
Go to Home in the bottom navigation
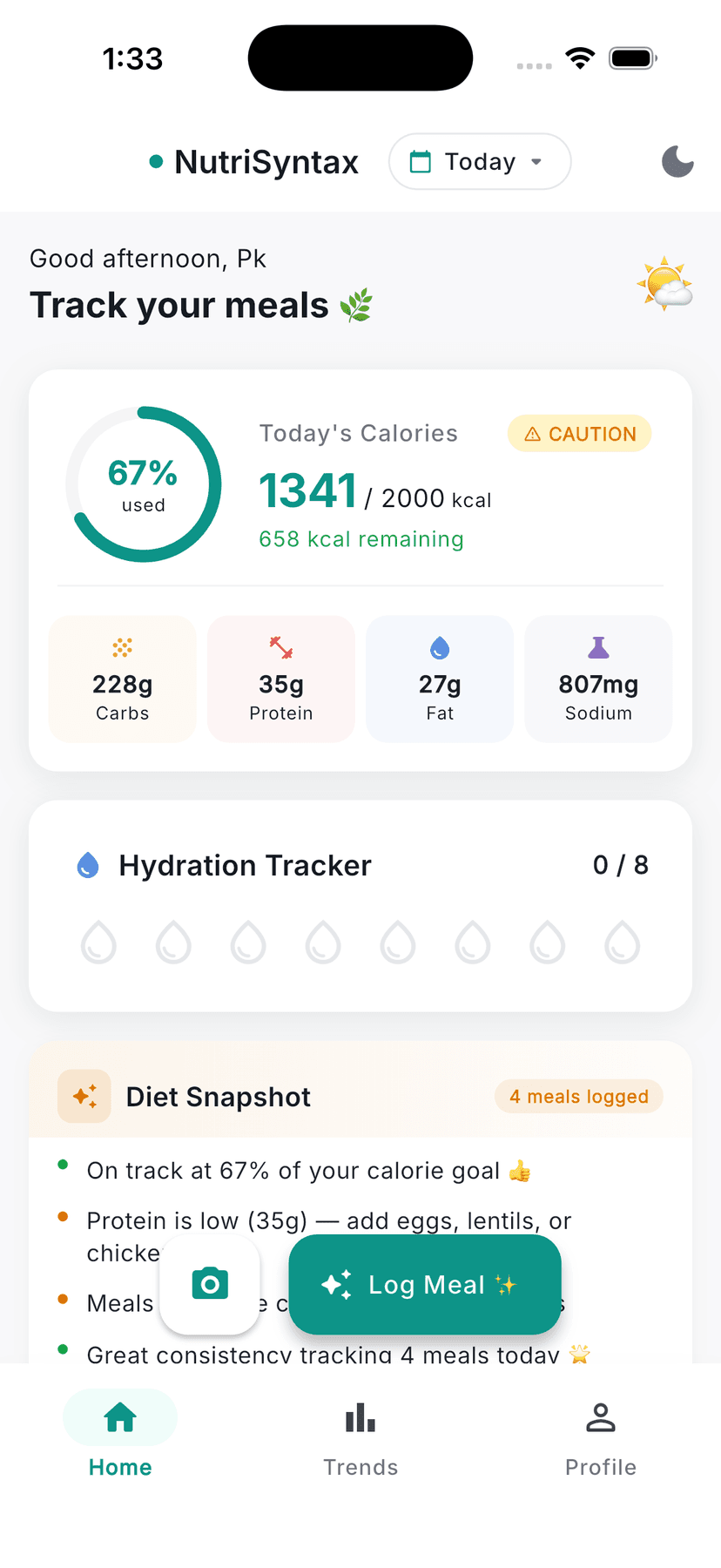point(120,1437)
